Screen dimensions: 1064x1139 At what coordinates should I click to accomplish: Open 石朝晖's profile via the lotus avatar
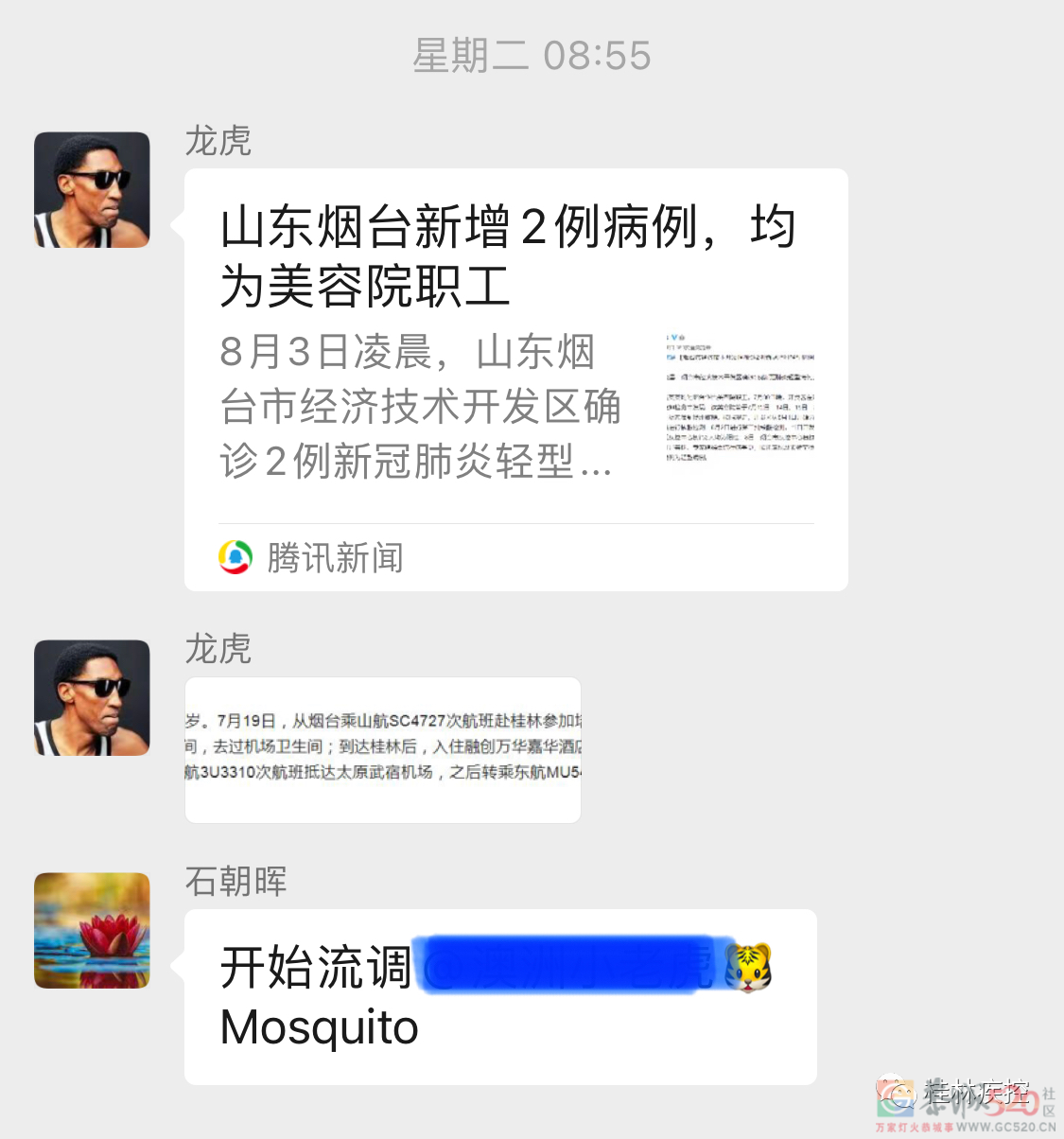click(x=92, y=930)
